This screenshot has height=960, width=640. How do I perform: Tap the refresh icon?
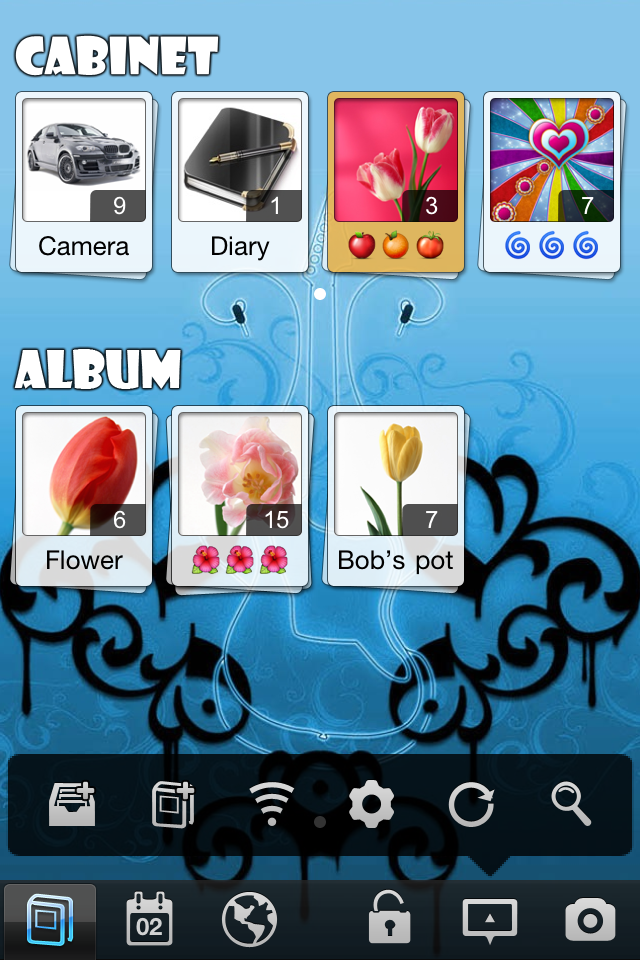[x=471, y=804]
